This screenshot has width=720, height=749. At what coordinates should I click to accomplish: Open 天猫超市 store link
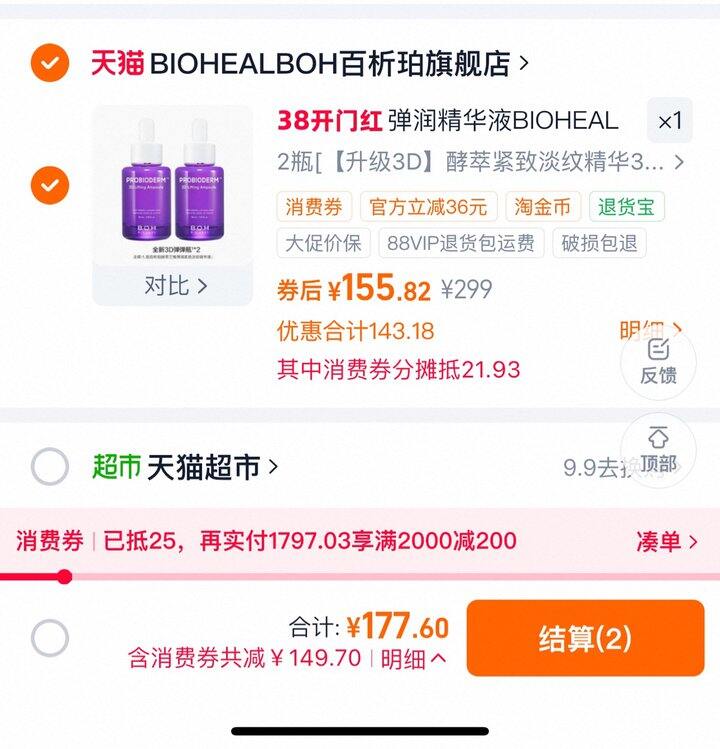coord(212,467)
